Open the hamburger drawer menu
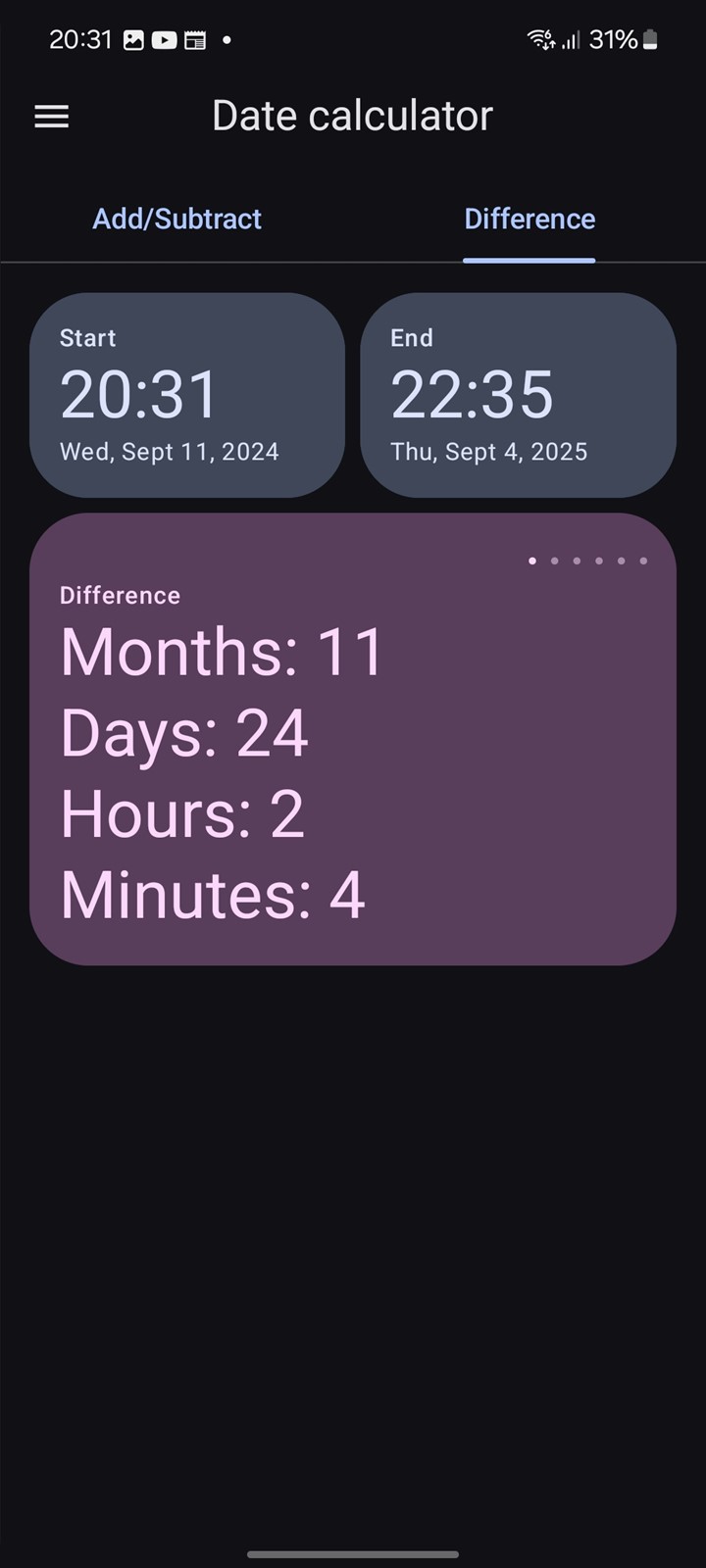Screen dimensions: 706x1568 click(x=52, y=117)
